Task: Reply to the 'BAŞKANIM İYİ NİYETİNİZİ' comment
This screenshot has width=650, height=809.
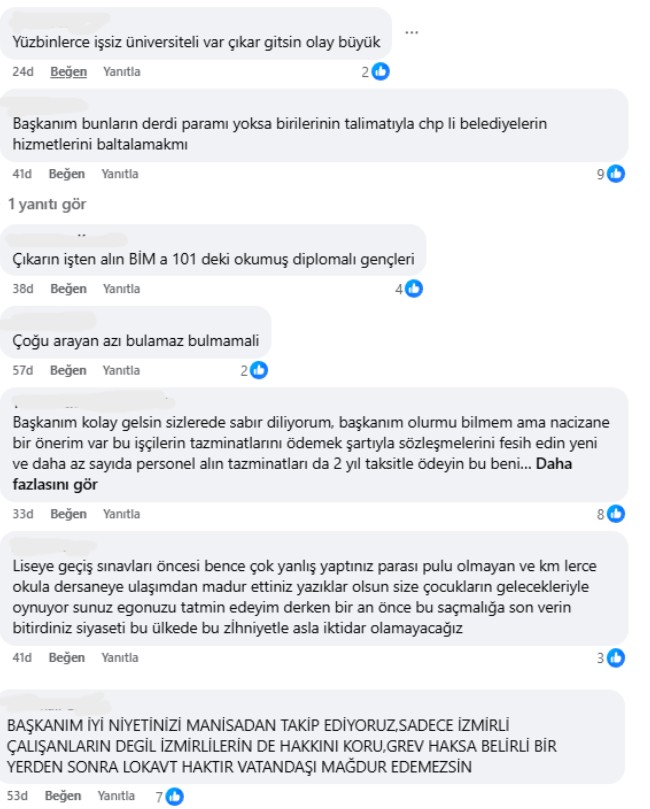Action: 118,796
